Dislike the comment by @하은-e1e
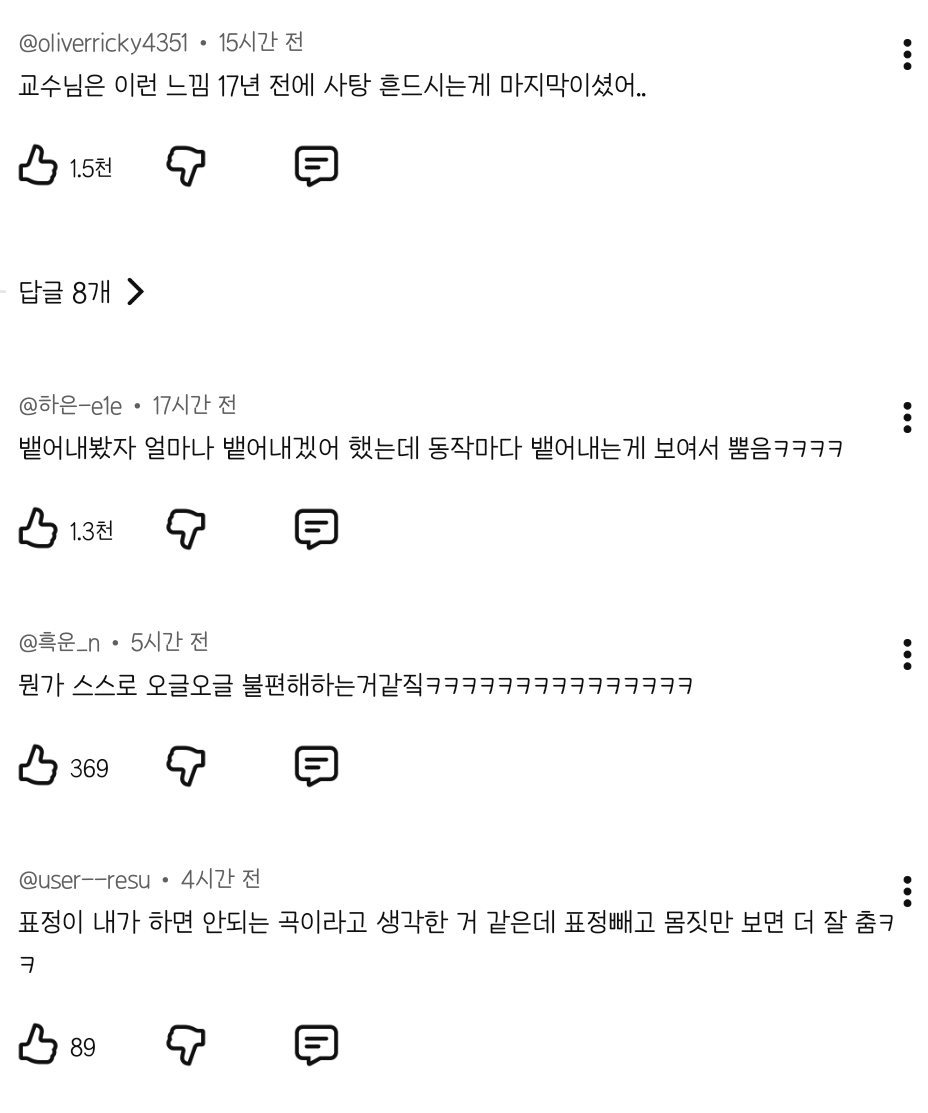The height and width of the screenshot is (1113, 928). (186, 529)
